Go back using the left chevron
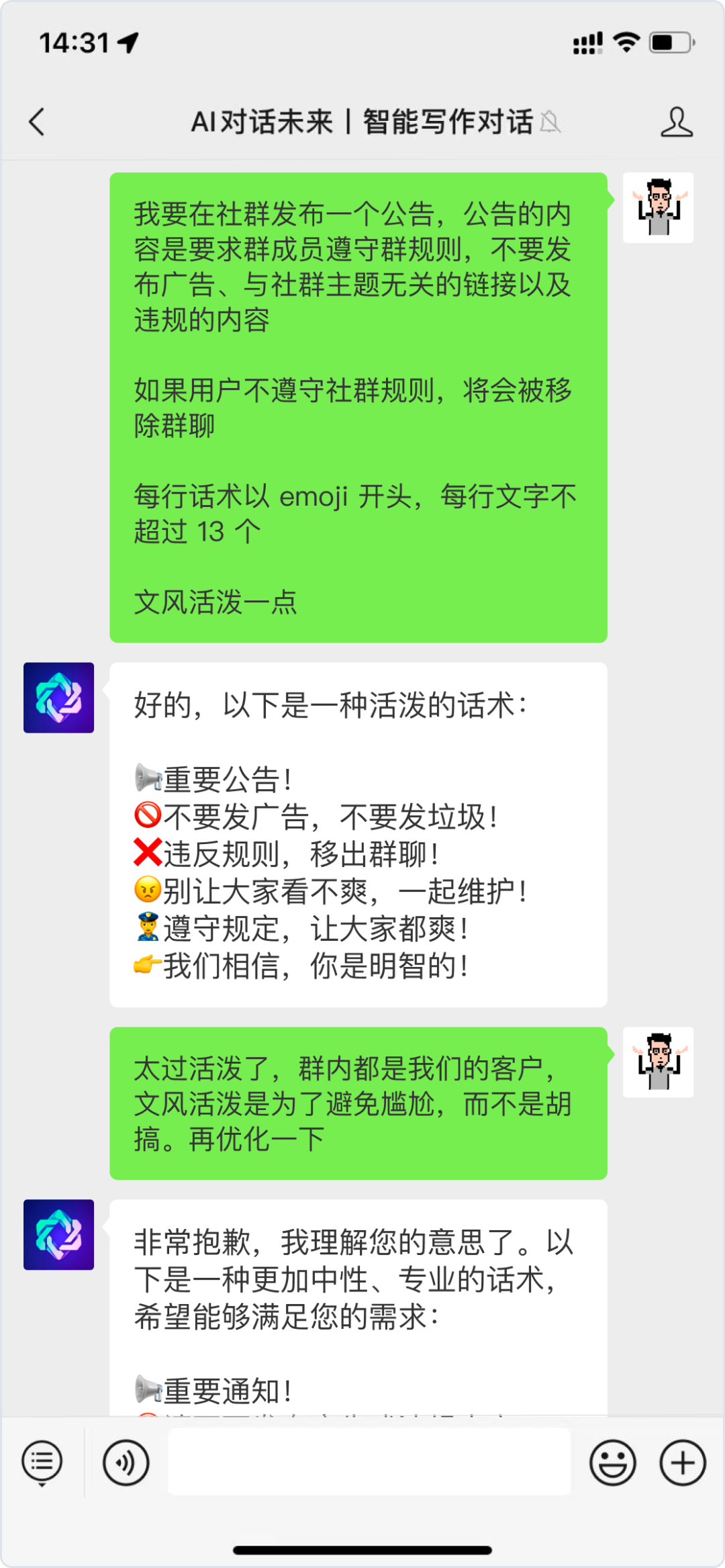This screenshot has width=725, height=1568. pos(37,123)
